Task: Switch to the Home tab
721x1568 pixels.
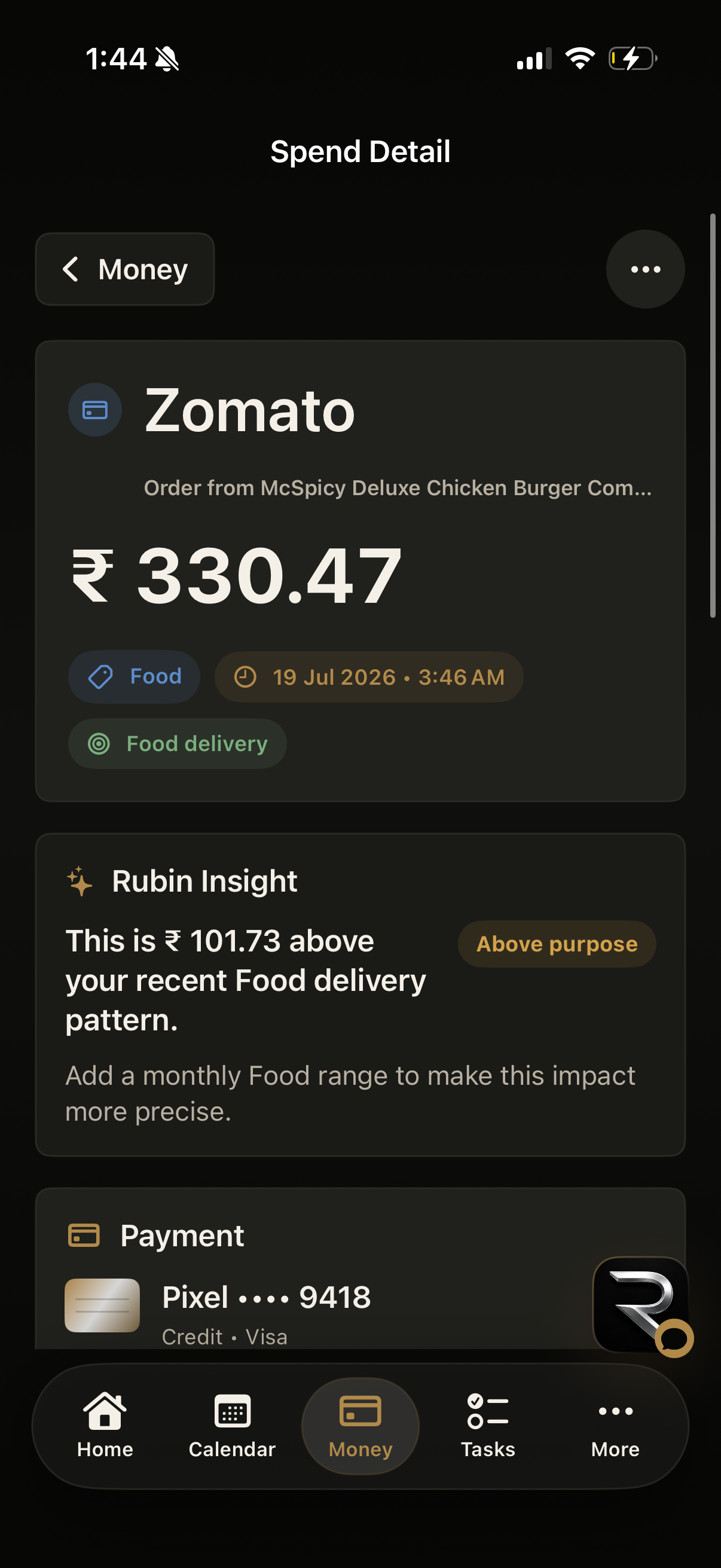Action: pos(105,1426)
